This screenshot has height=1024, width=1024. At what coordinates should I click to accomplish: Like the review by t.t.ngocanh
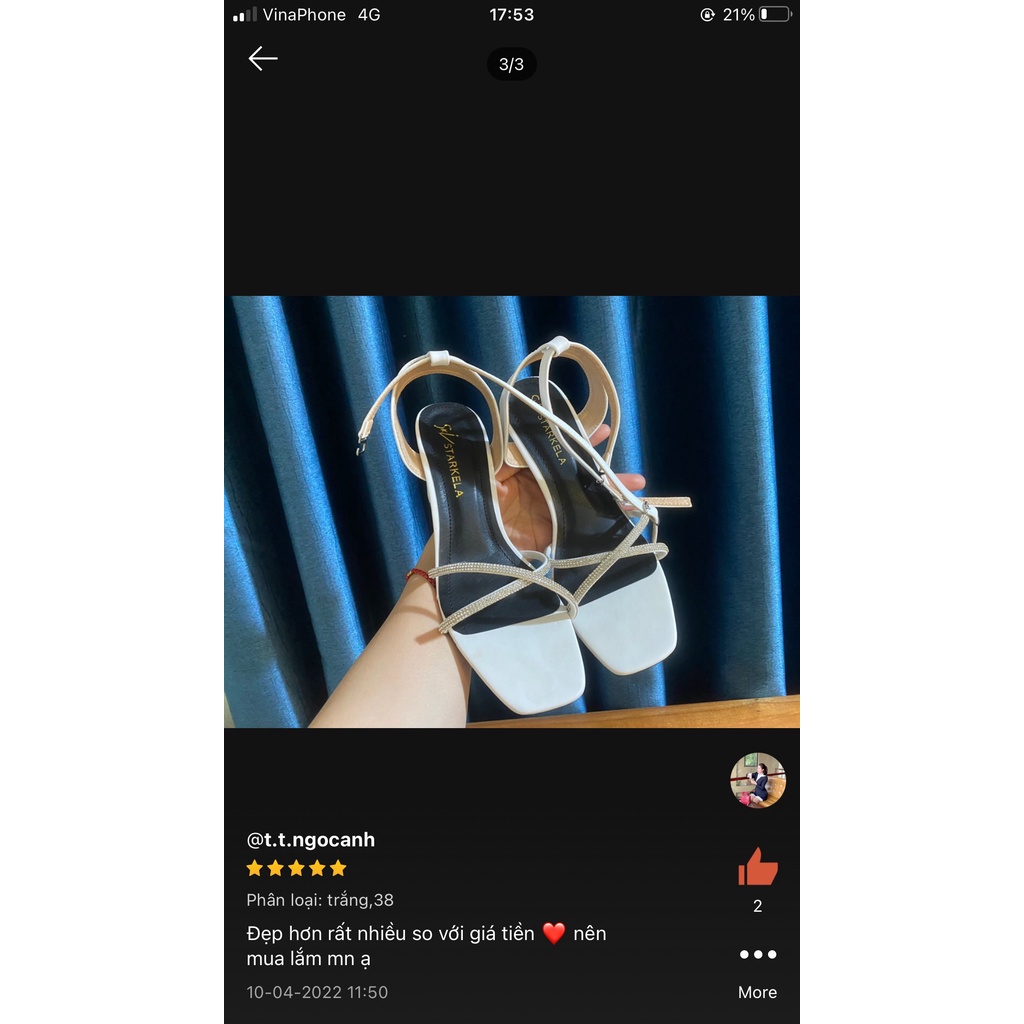click(x=757, y=867)
